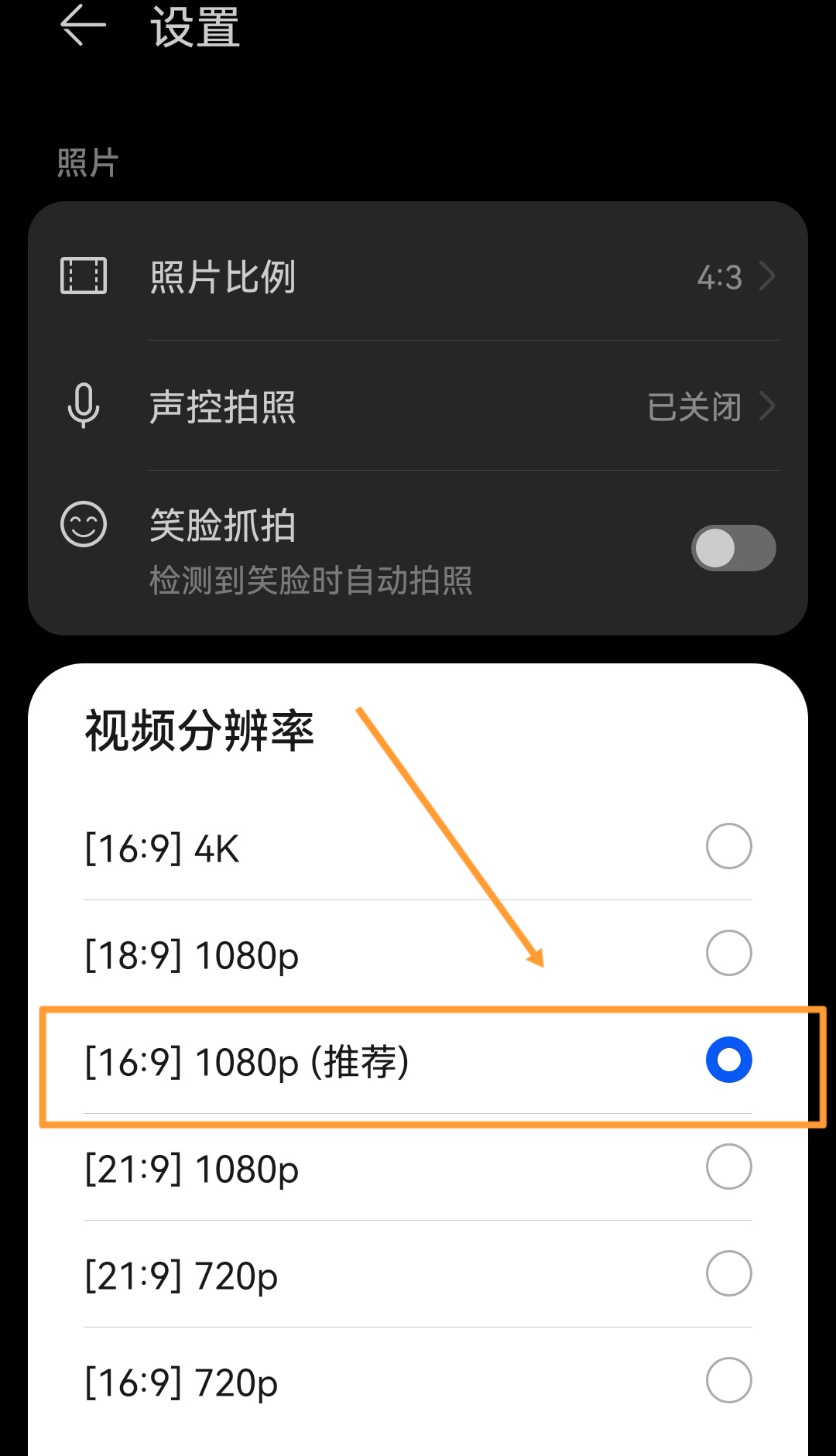836x1456 pixels.
Task: Choose [16:9] 1080p (推荐) option
Action: 418,1060
